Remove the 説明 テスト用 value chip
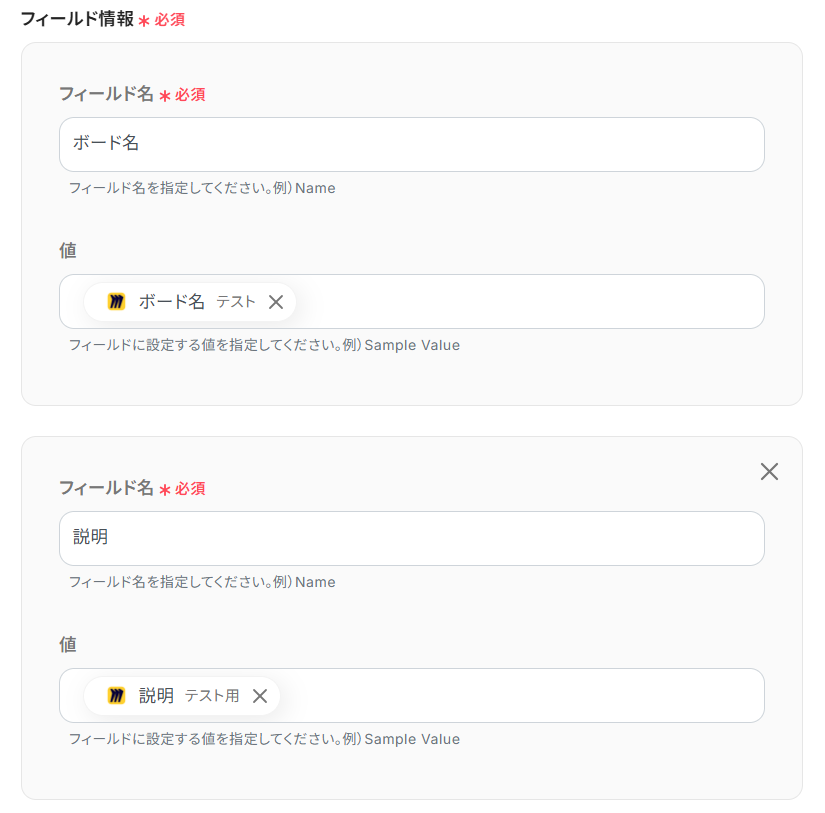The height and width of the screenshot is (813, 825). (260, 696)
